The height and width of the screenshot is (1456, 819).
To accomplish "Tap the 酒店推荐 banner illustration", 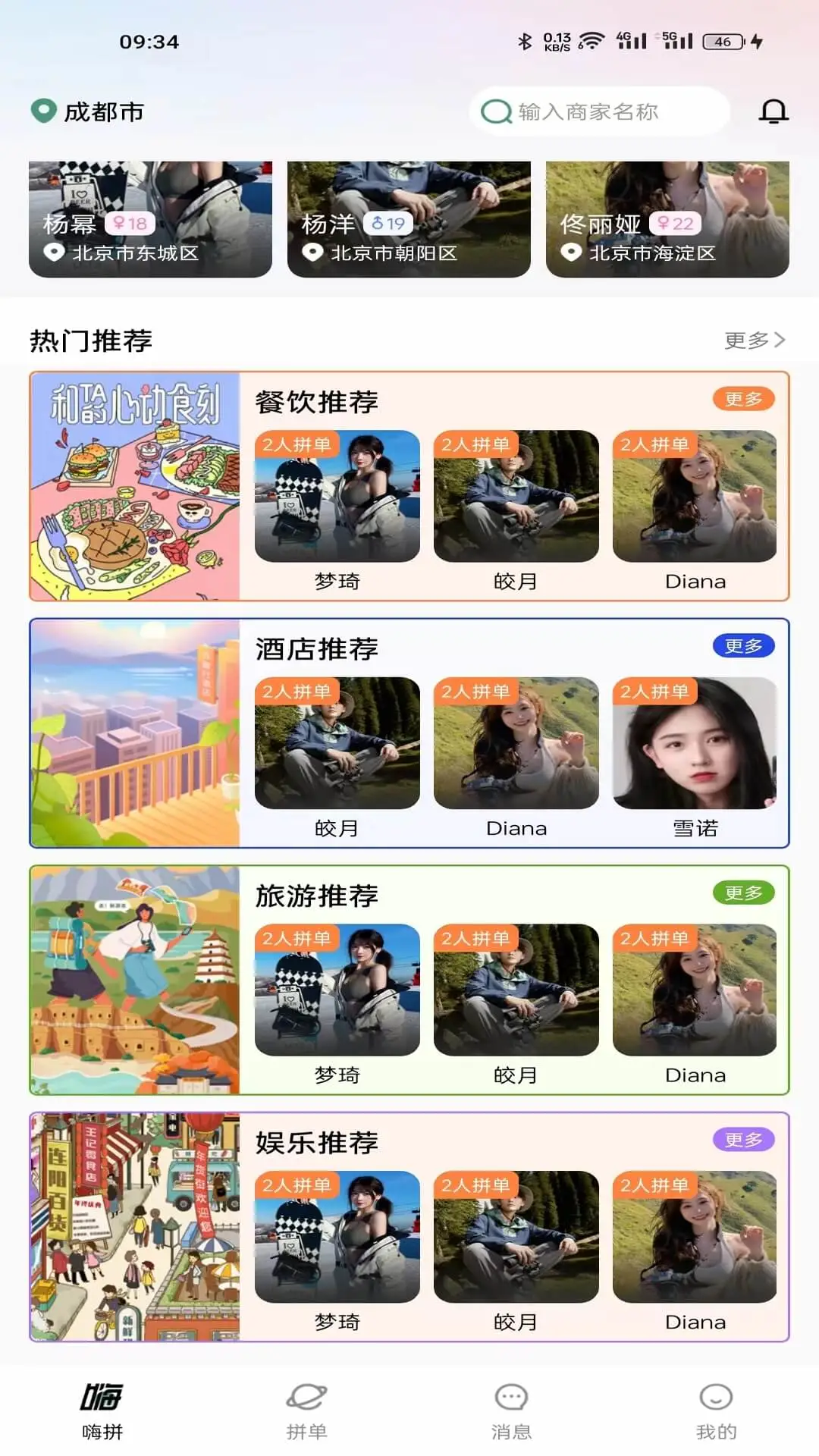I will coord(135,732).
